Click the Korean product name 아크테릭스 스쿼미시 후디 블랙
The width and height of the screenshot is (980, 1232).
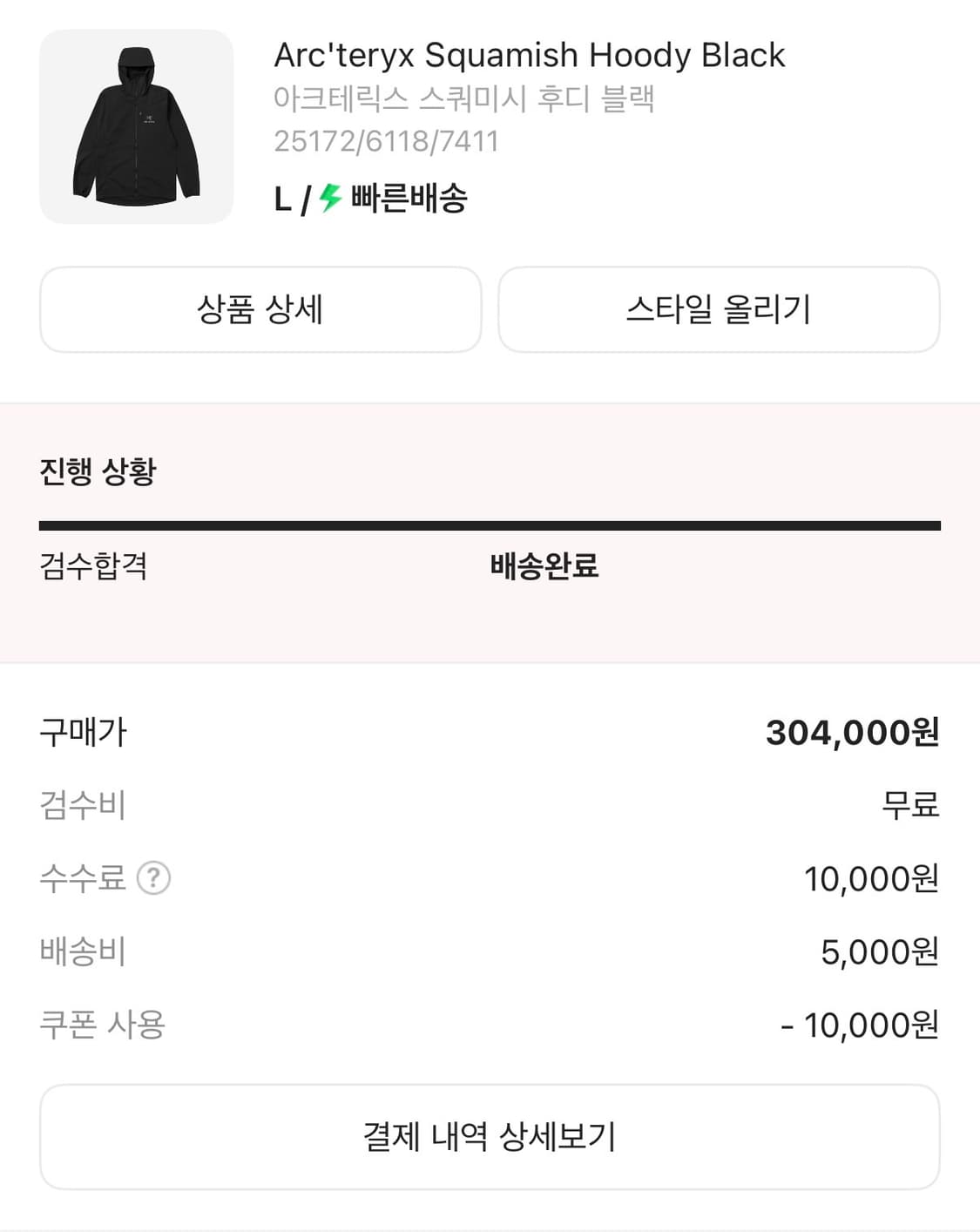(x=467, y=98)
